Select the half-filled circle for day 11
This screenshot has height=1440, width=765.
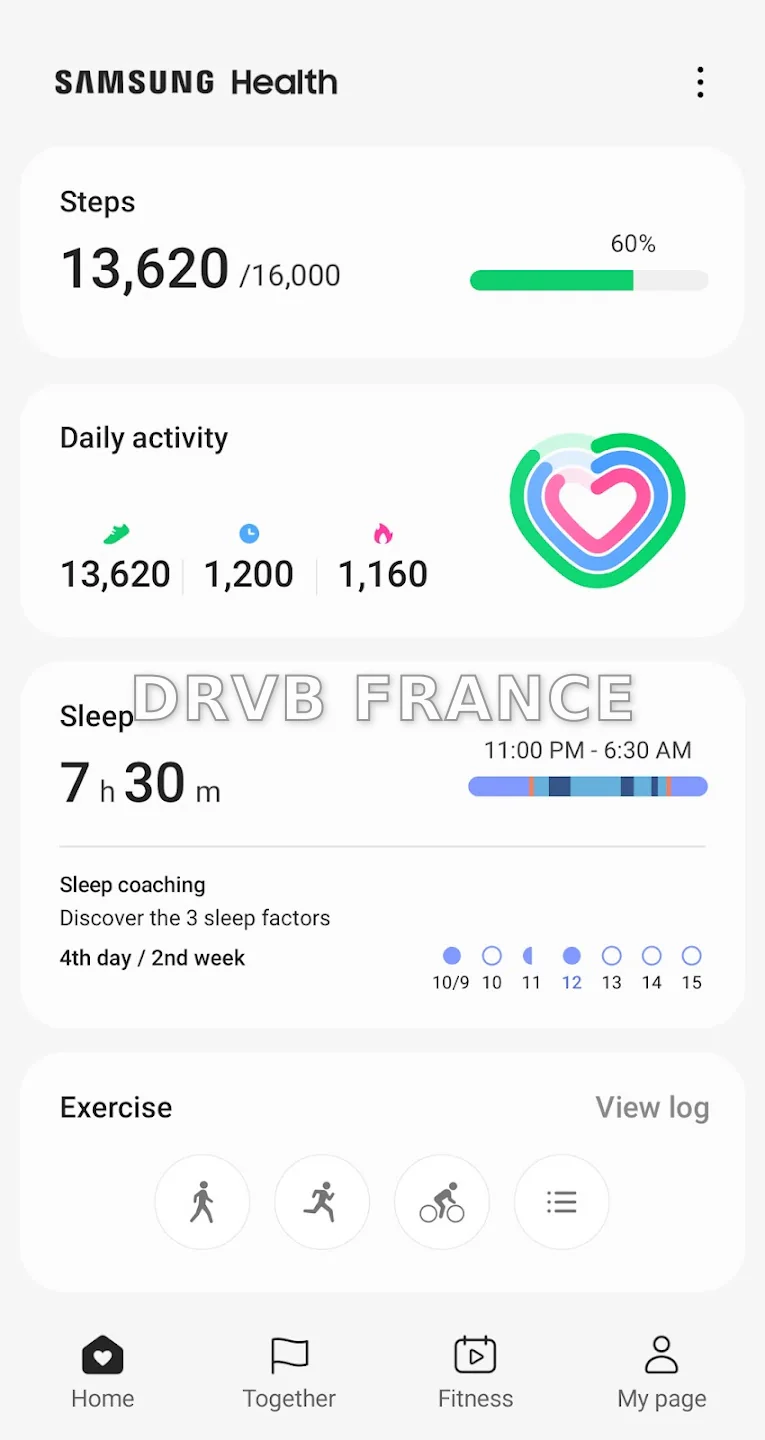[x=531, y=955]
